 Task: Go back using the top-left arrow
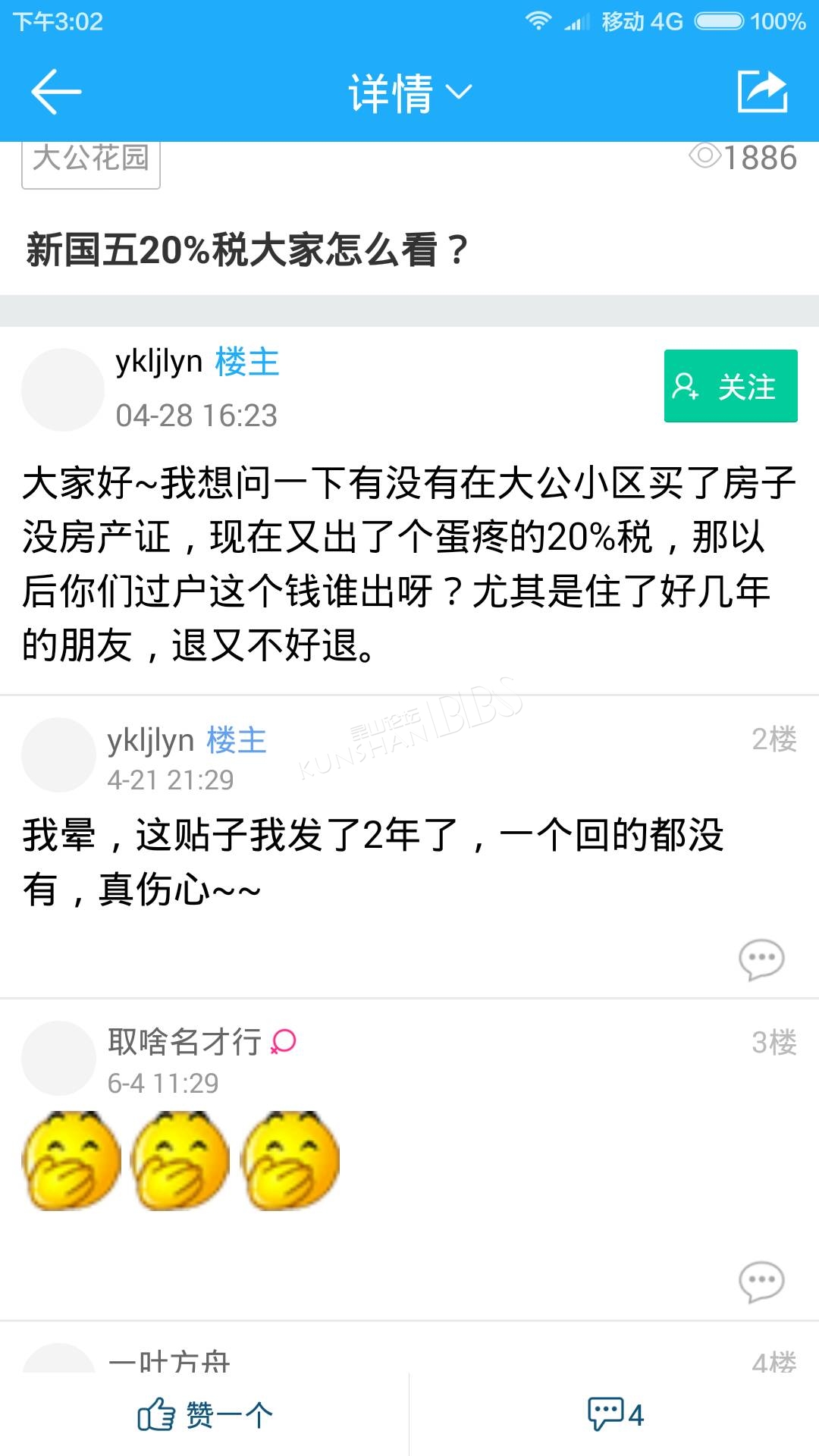coord(55,92)
